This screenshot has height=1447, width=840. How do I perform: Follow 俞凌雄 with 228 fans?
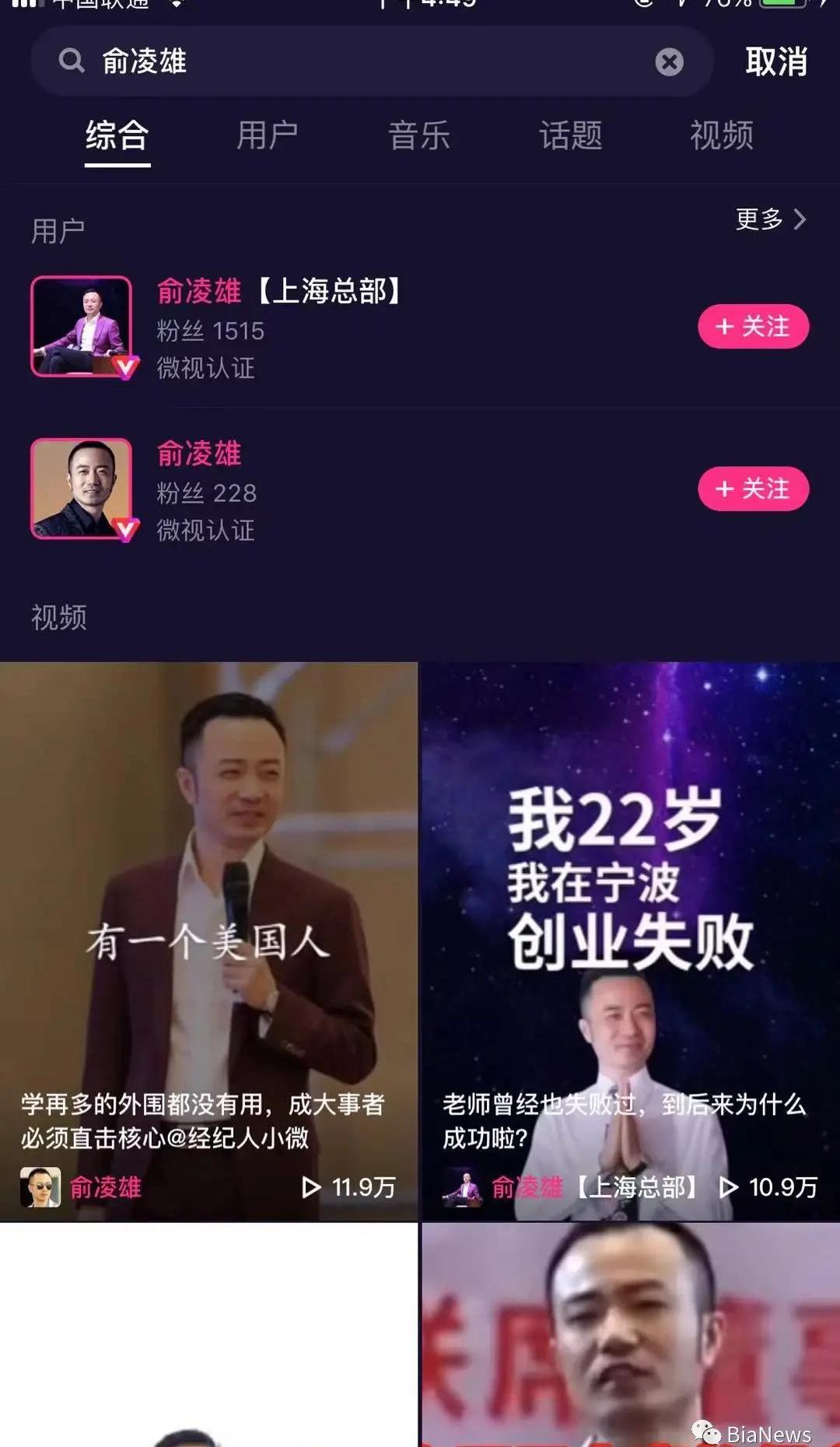(x=753, y=489)
